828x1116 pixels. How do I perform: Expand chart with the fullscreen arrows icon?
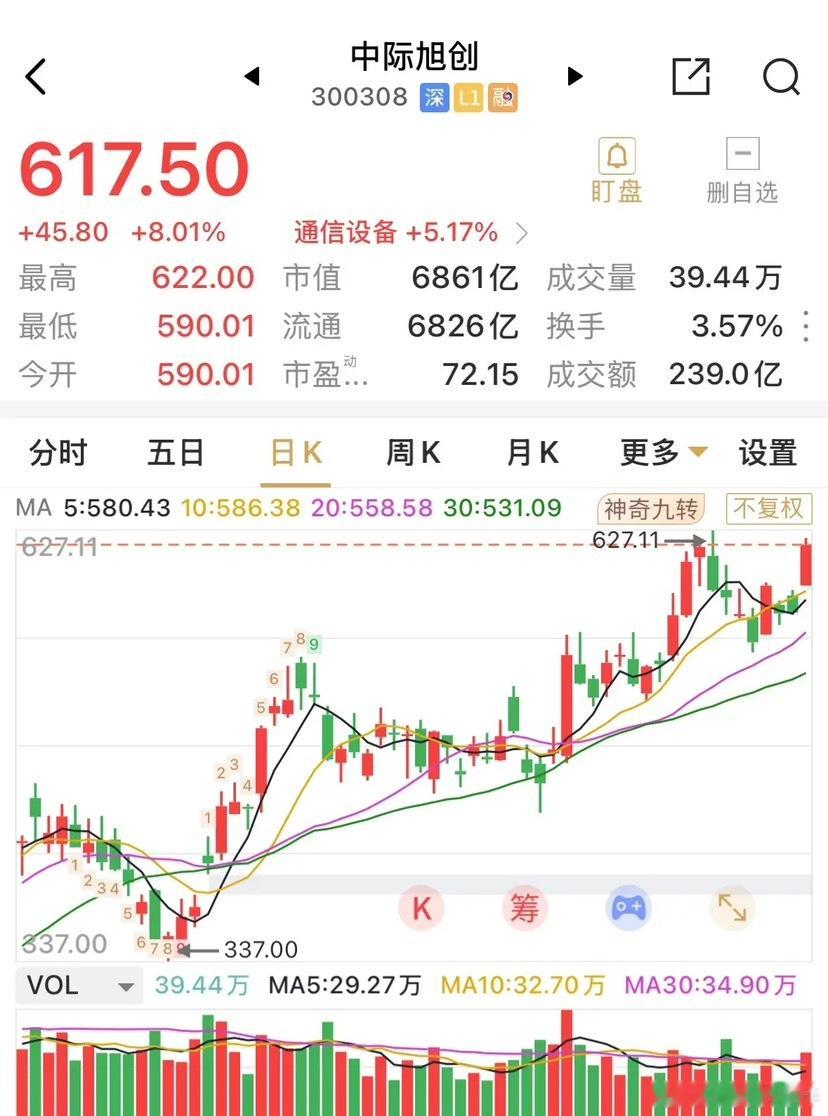733,907
